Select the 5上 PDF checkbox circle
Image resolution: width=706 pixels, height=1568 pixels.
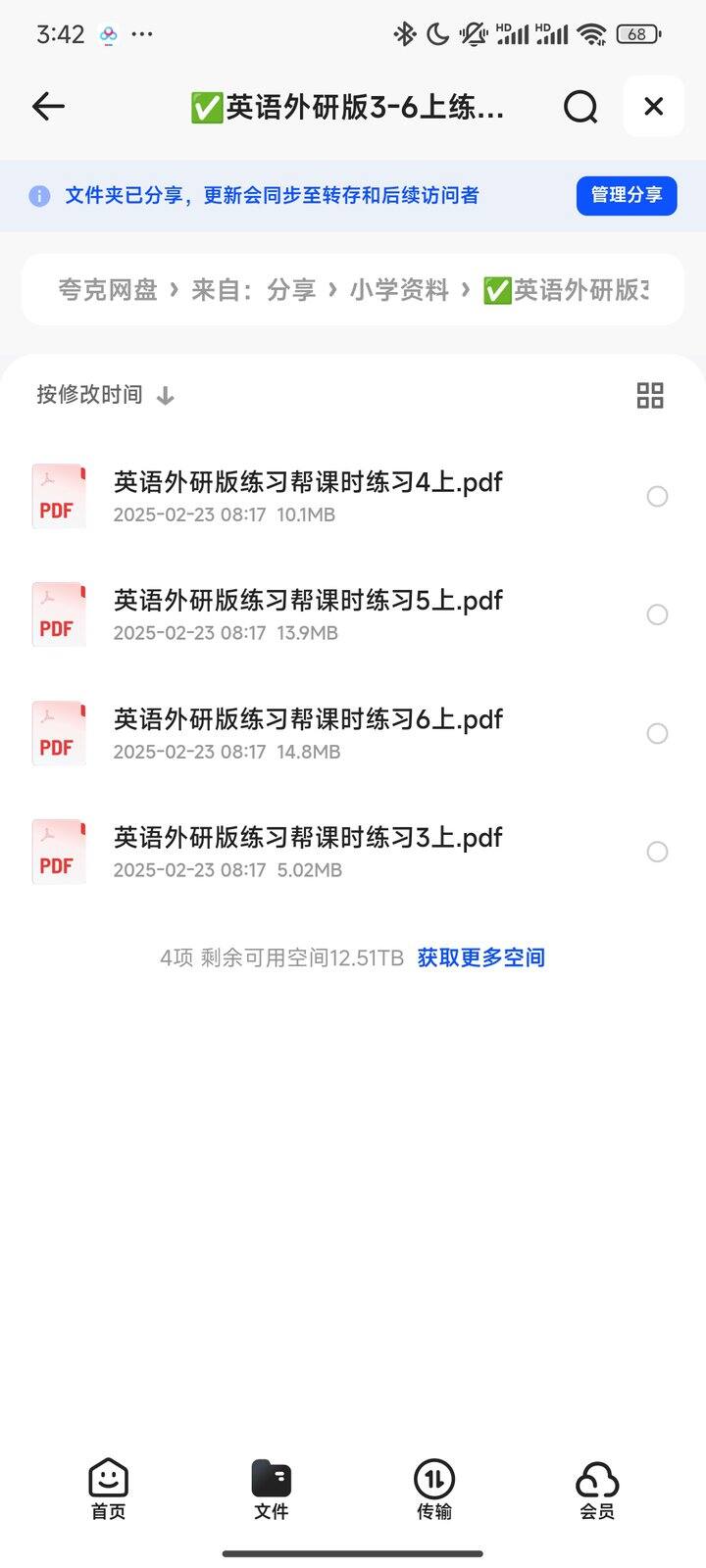(x=657, y=614)
